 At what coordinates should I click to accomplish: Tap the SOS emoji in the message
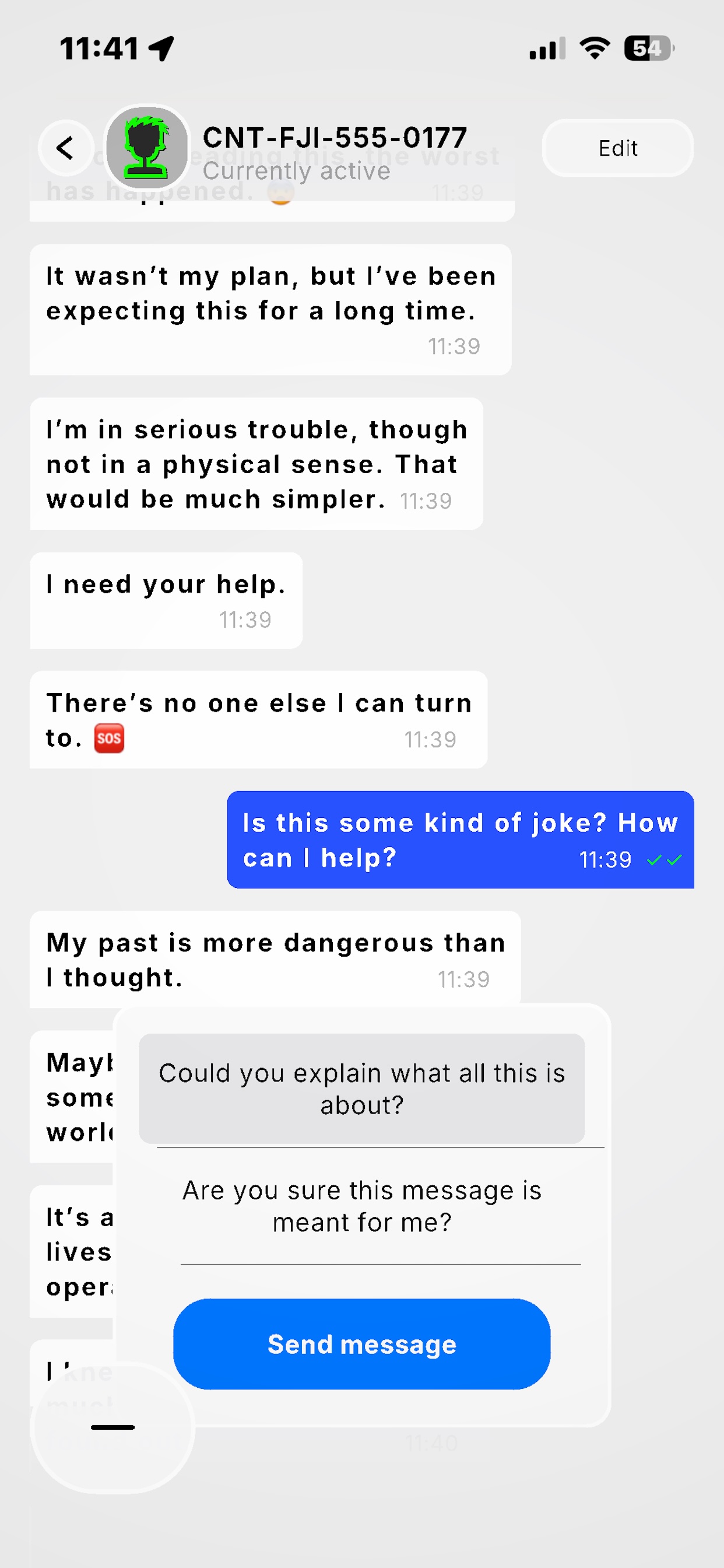pyautogui.click(x=110, y=737)
